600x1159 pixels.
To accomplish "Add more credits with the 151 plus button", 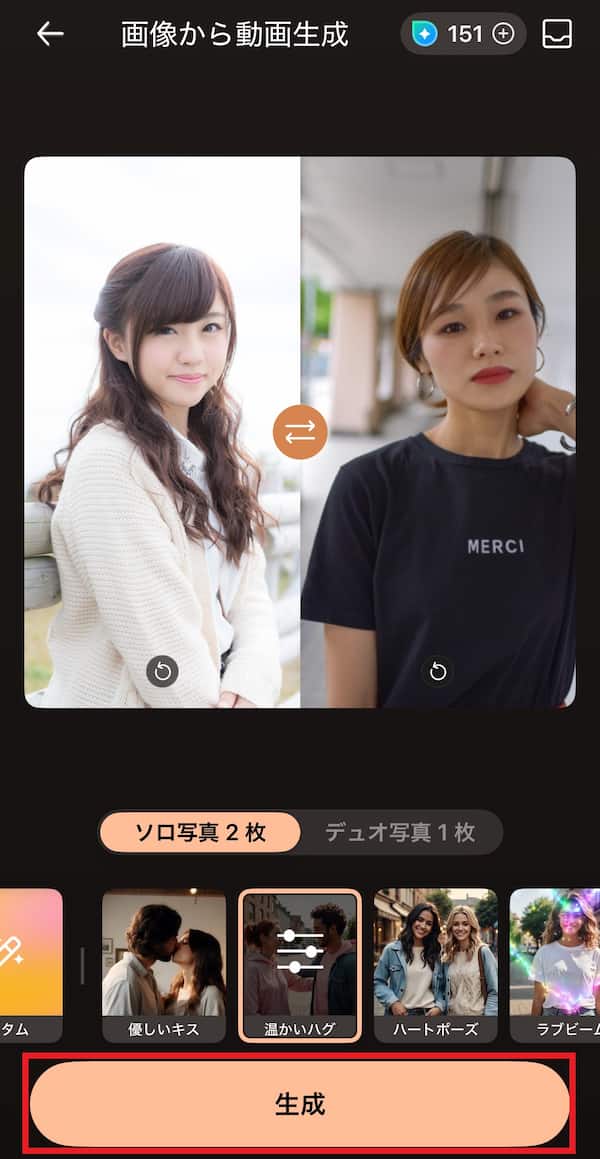I will [x=503, y=34].
